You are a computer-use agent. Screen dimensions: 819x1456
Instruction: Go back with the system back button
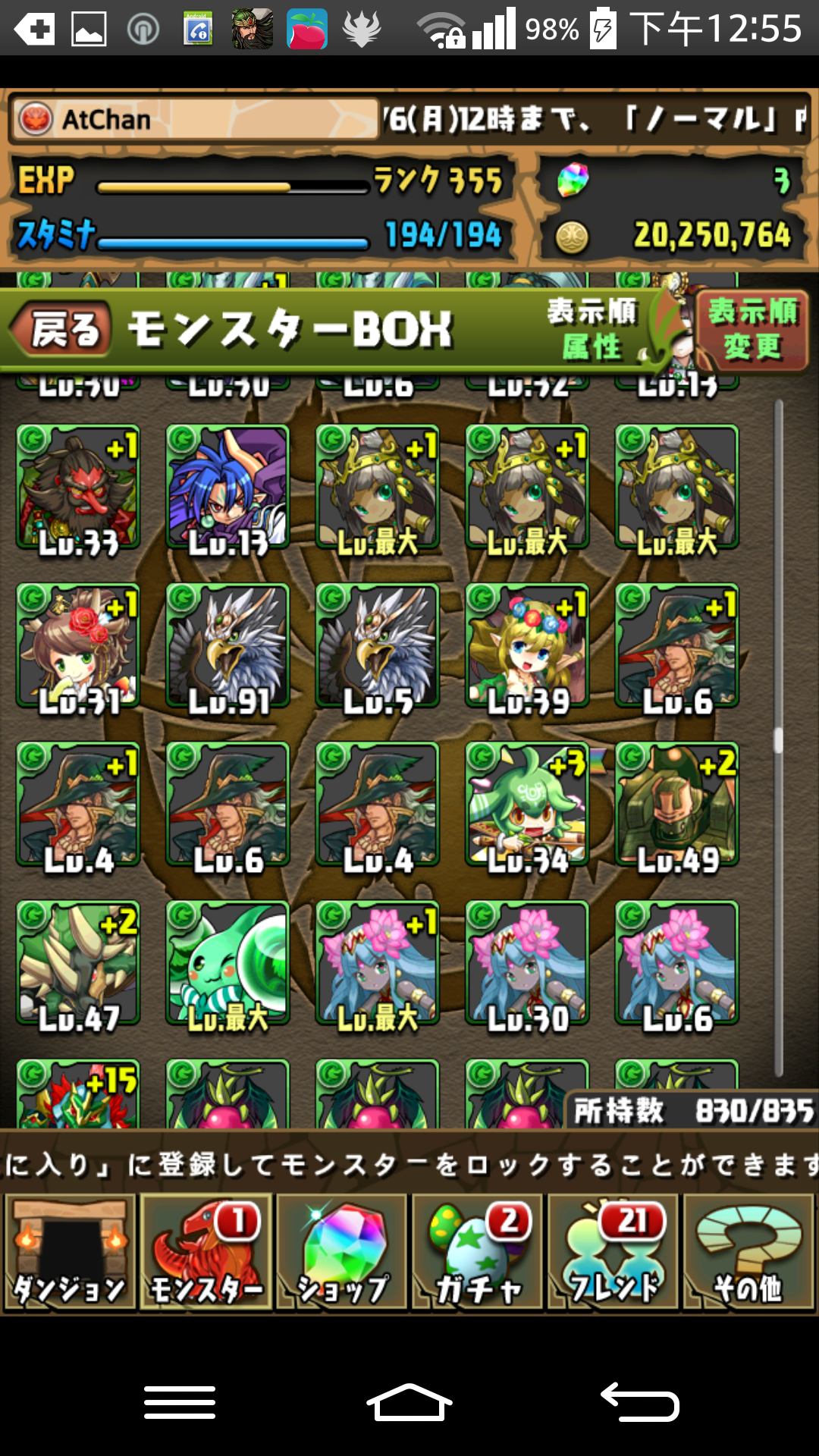click(x=639, y=1401)
